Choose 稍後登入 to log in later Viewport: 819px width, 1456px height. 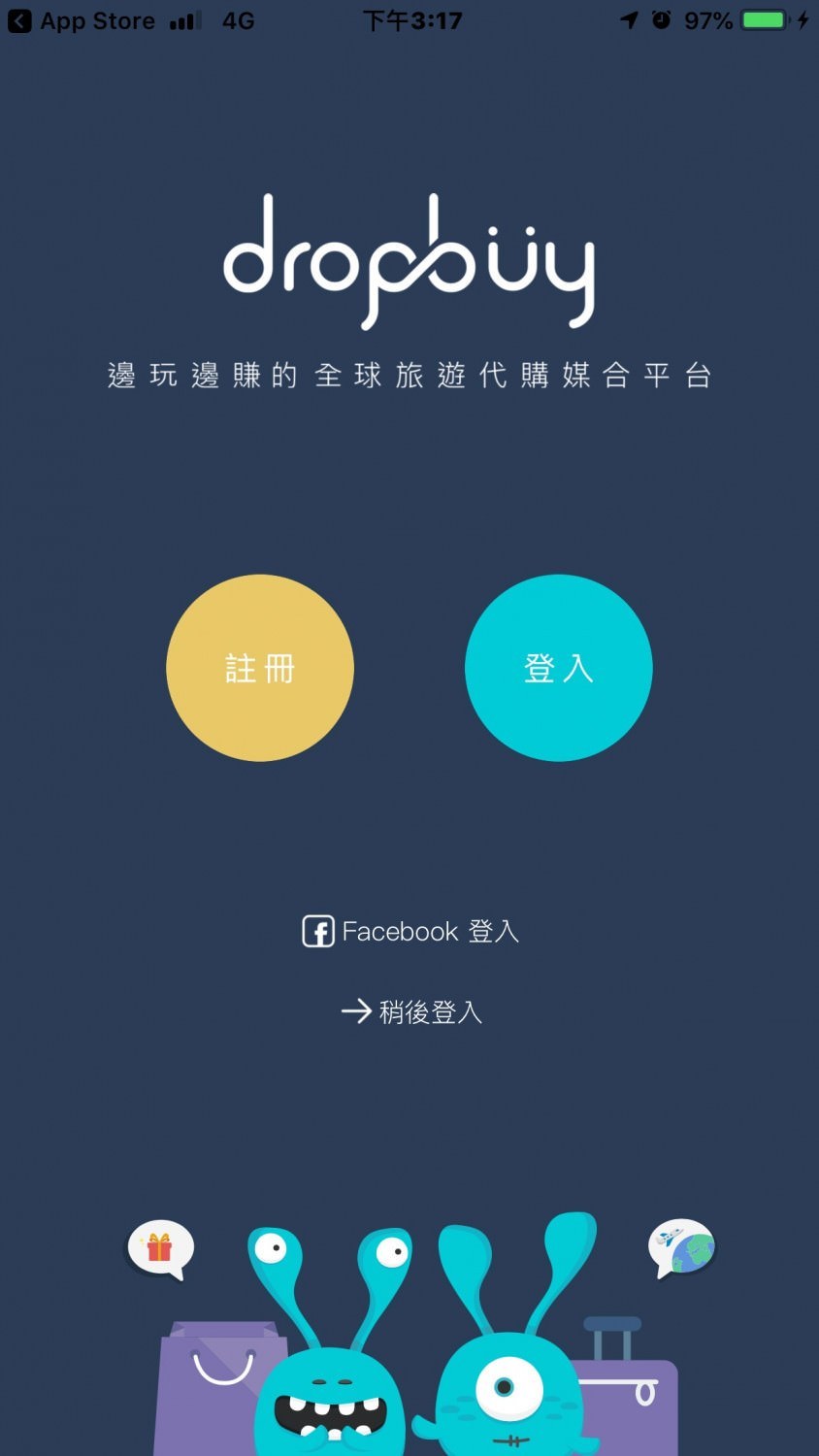pos(411,1012)
